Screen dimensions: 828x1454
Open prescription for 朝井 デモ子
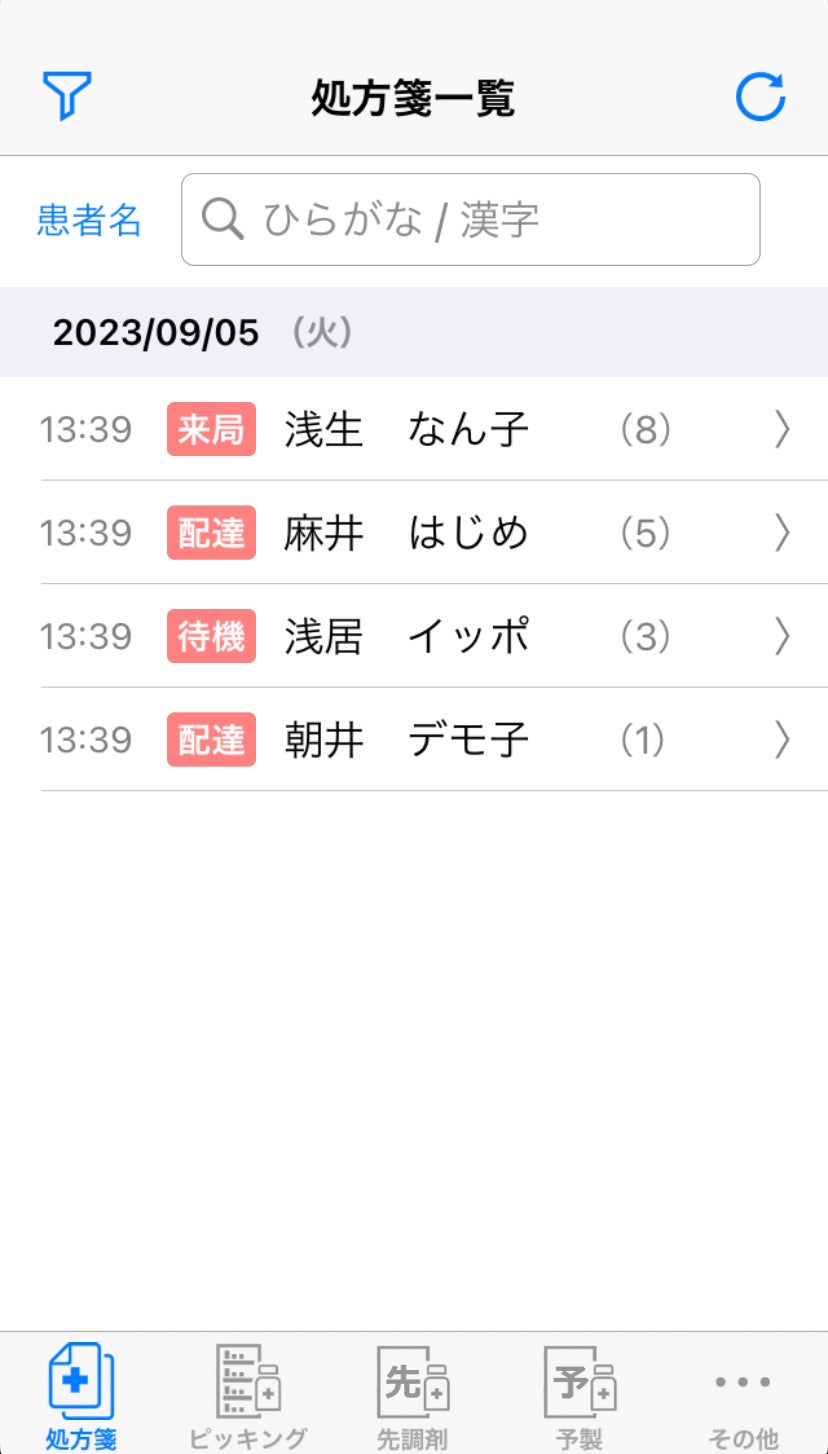414,740
